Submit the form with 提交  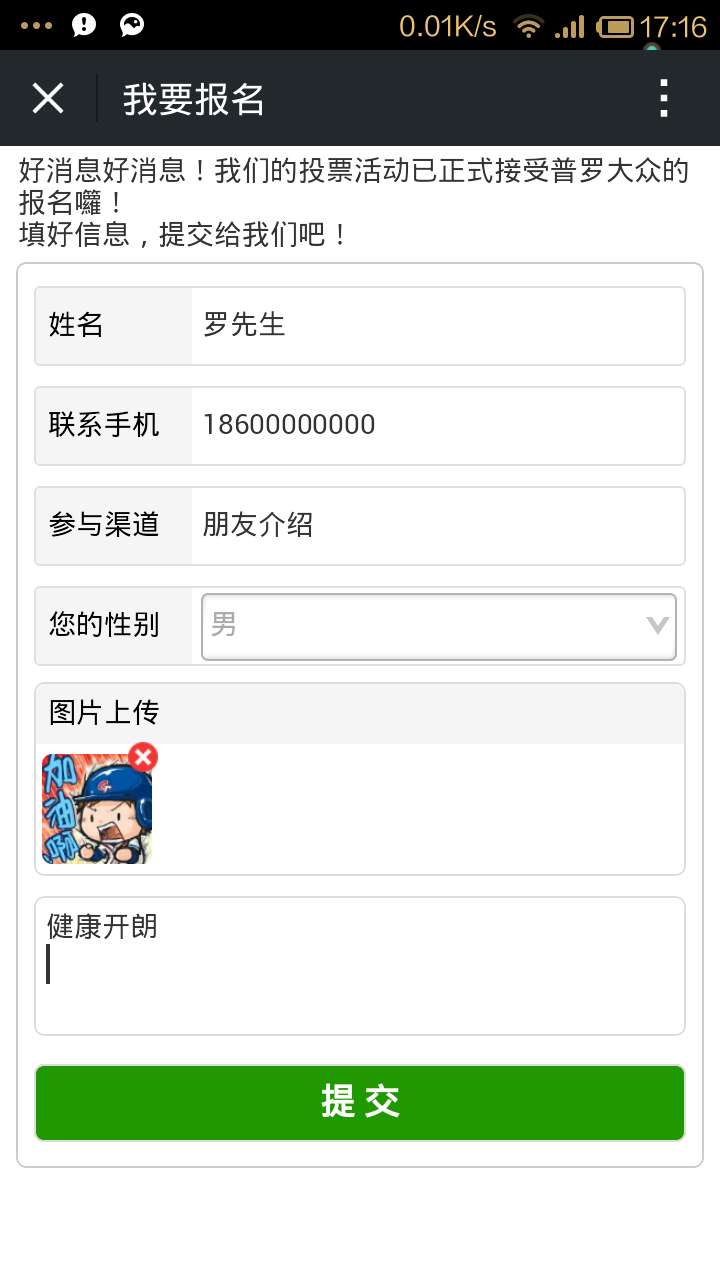(360, 1103)
